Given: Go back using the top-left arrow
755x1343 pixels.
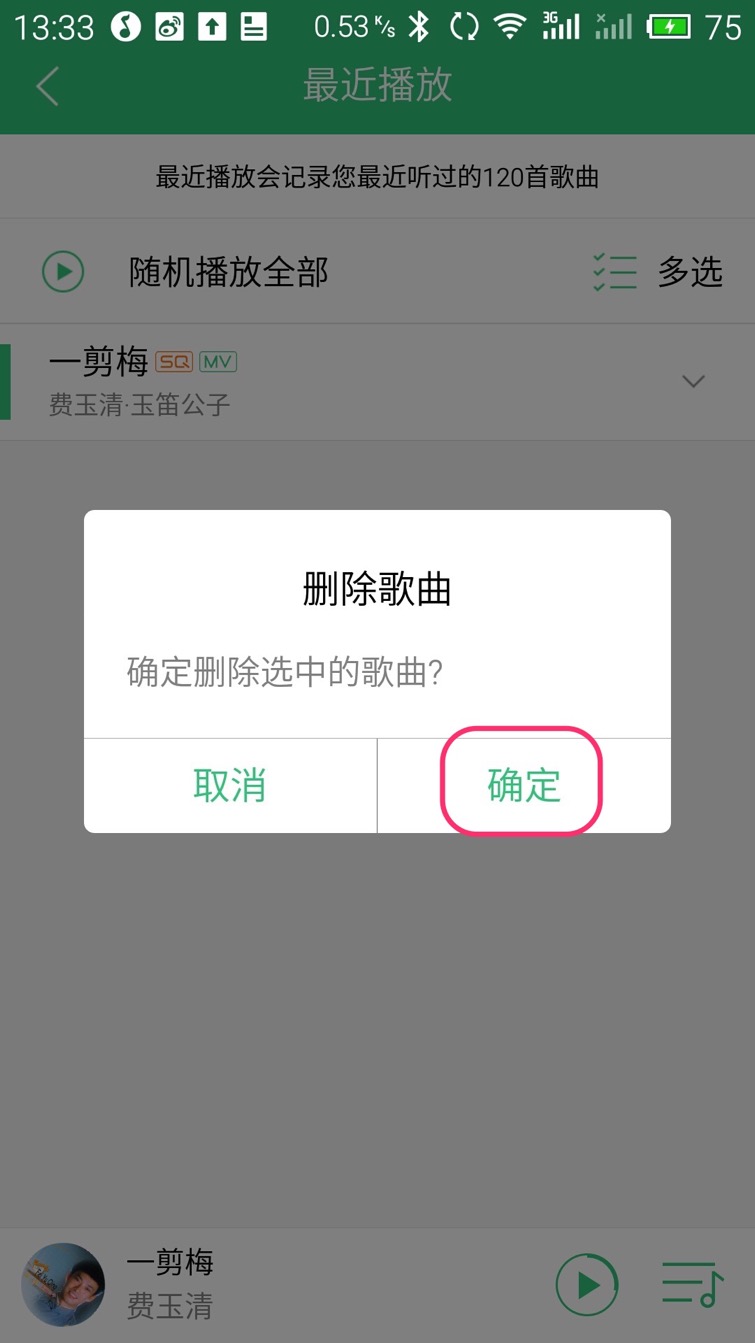Looking at the screenshot, I should pyautogui.click(x=47, y=86).
